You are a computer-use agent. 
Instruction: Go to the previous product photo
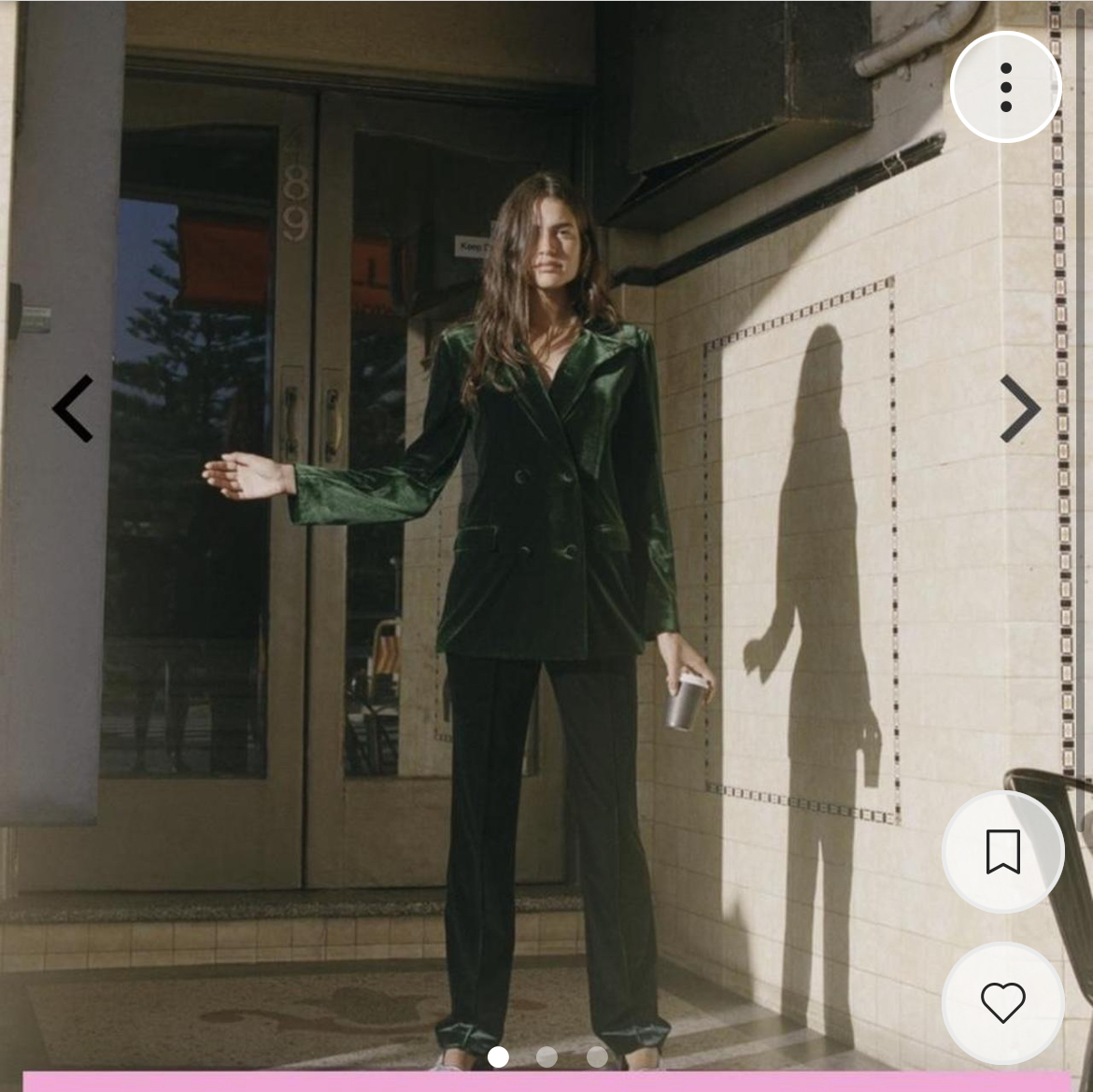point(73,408)
